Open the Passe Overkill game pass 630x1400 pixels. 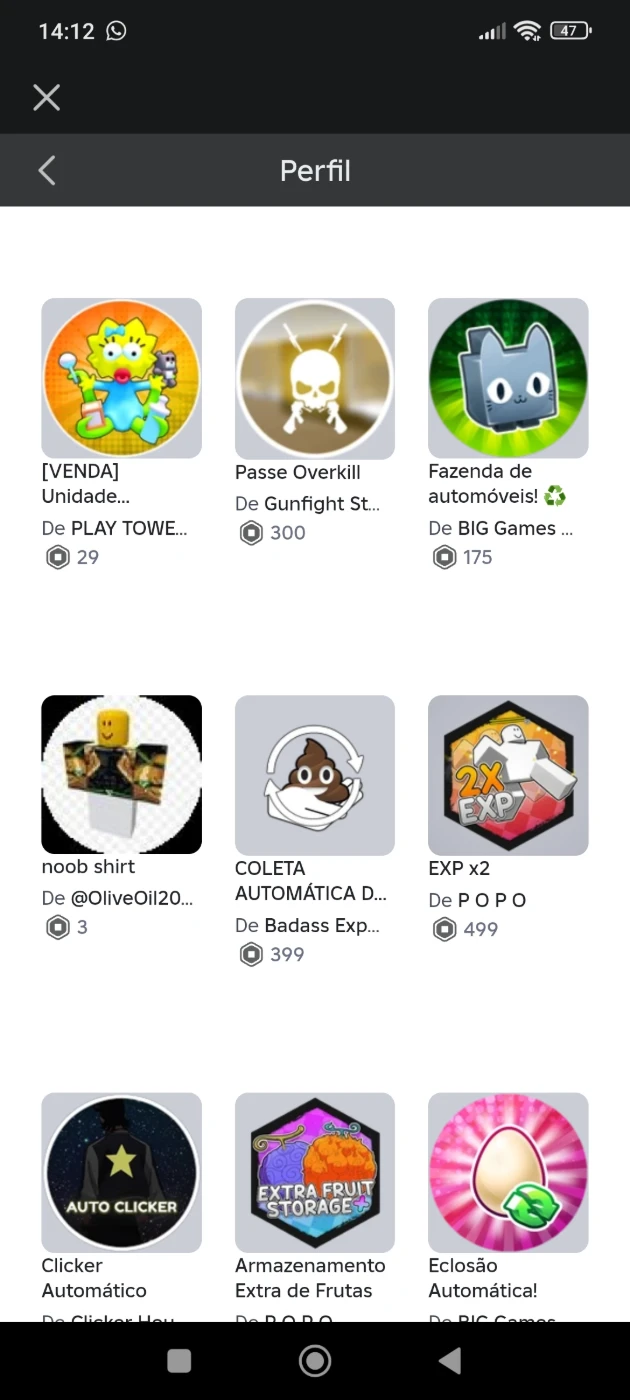click(x=314, y=378)
